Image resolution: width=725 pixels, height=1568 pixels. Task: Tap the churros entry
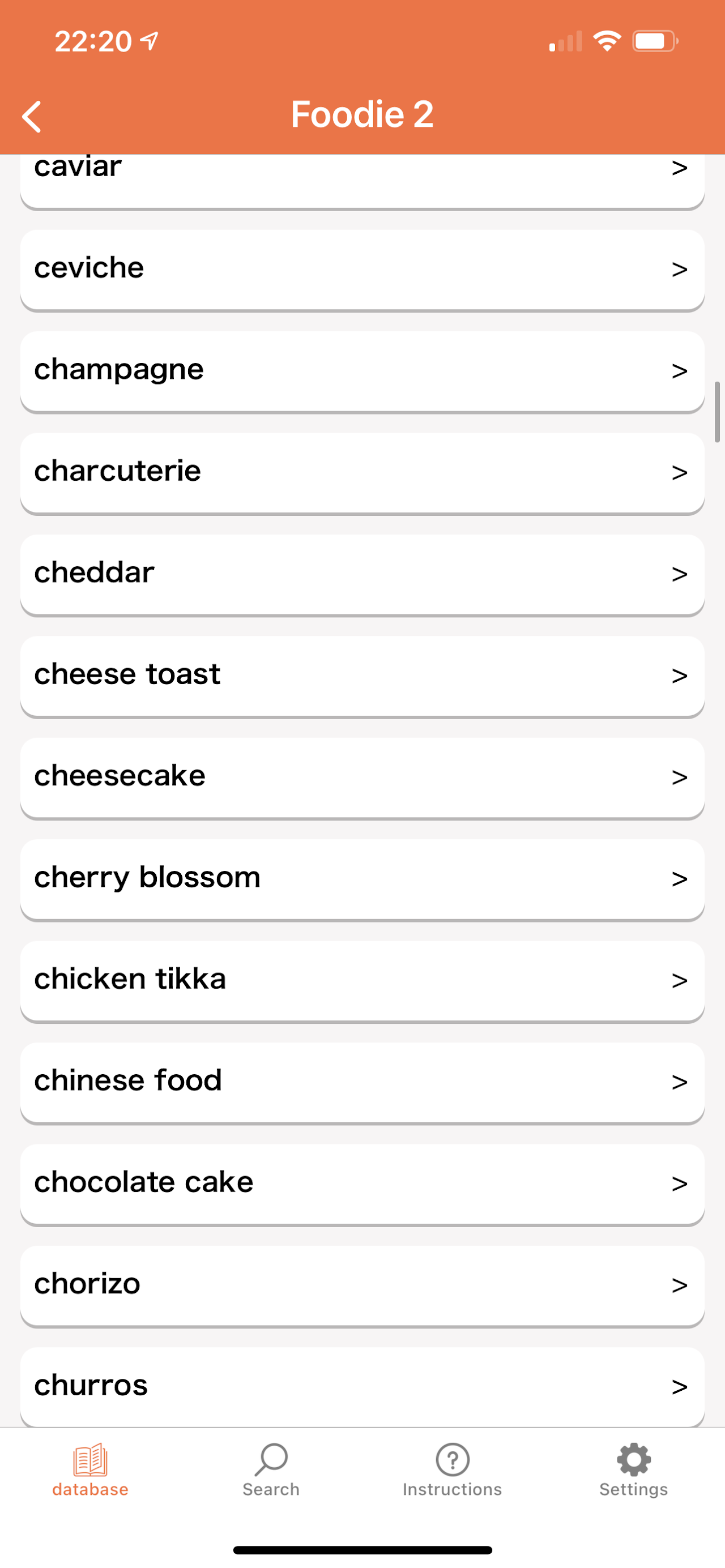click(x=362, y=1387)
